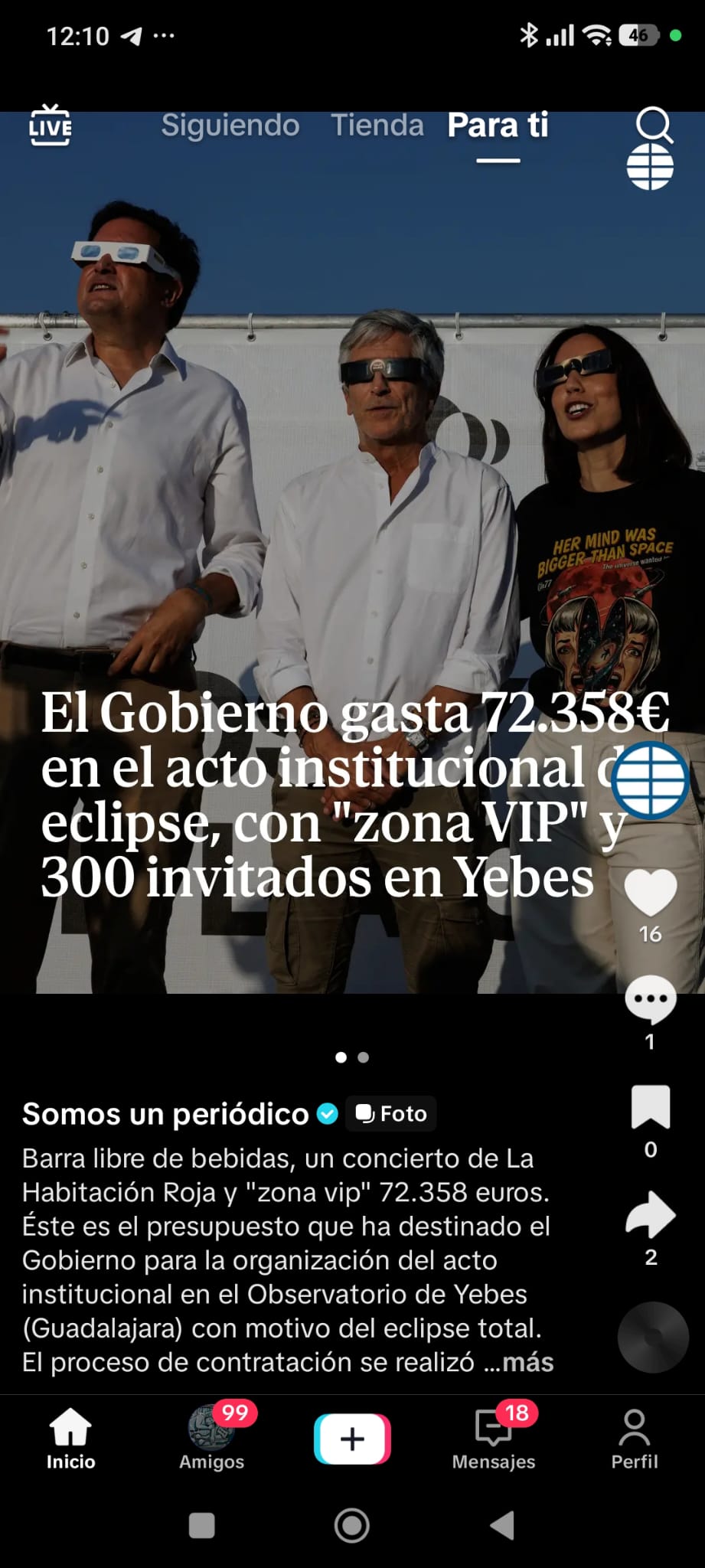Share this post with the arrow
705x1568 pixels.
(651, 1214)
